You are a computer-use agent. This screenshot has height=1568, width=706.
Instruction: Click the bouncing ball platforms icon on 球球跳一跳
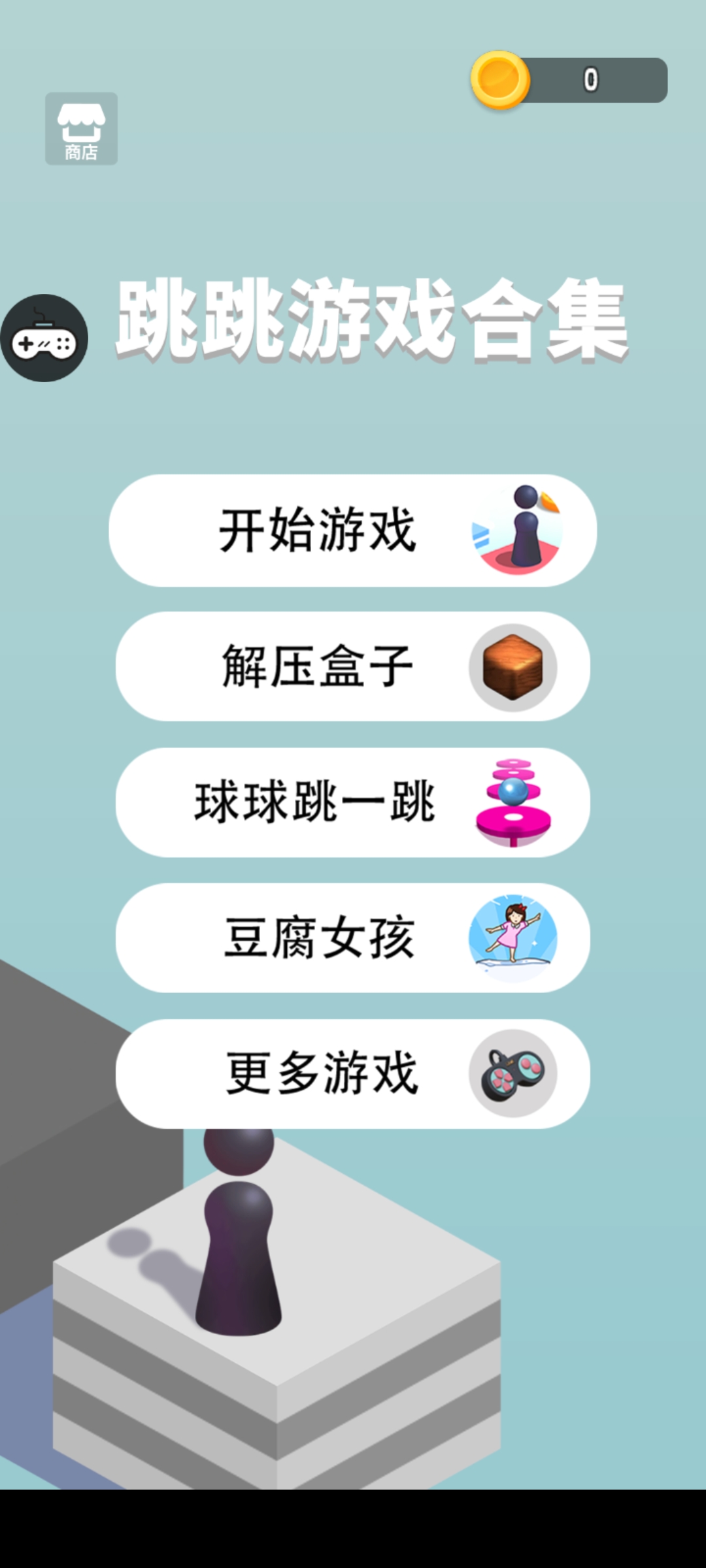(513, 802)
